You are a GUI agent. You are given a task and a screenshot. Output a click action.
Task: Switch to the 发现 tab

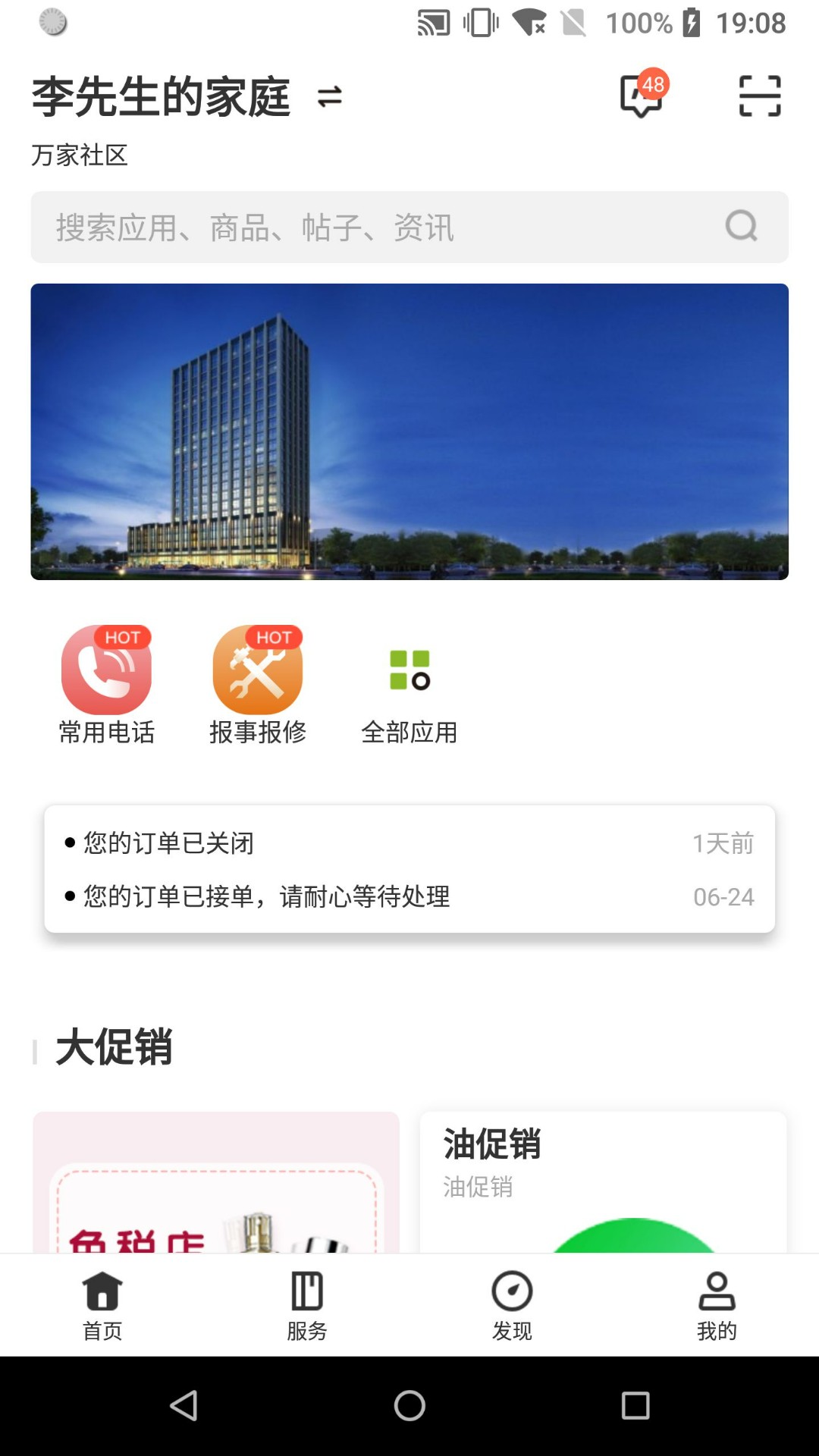512,1304
